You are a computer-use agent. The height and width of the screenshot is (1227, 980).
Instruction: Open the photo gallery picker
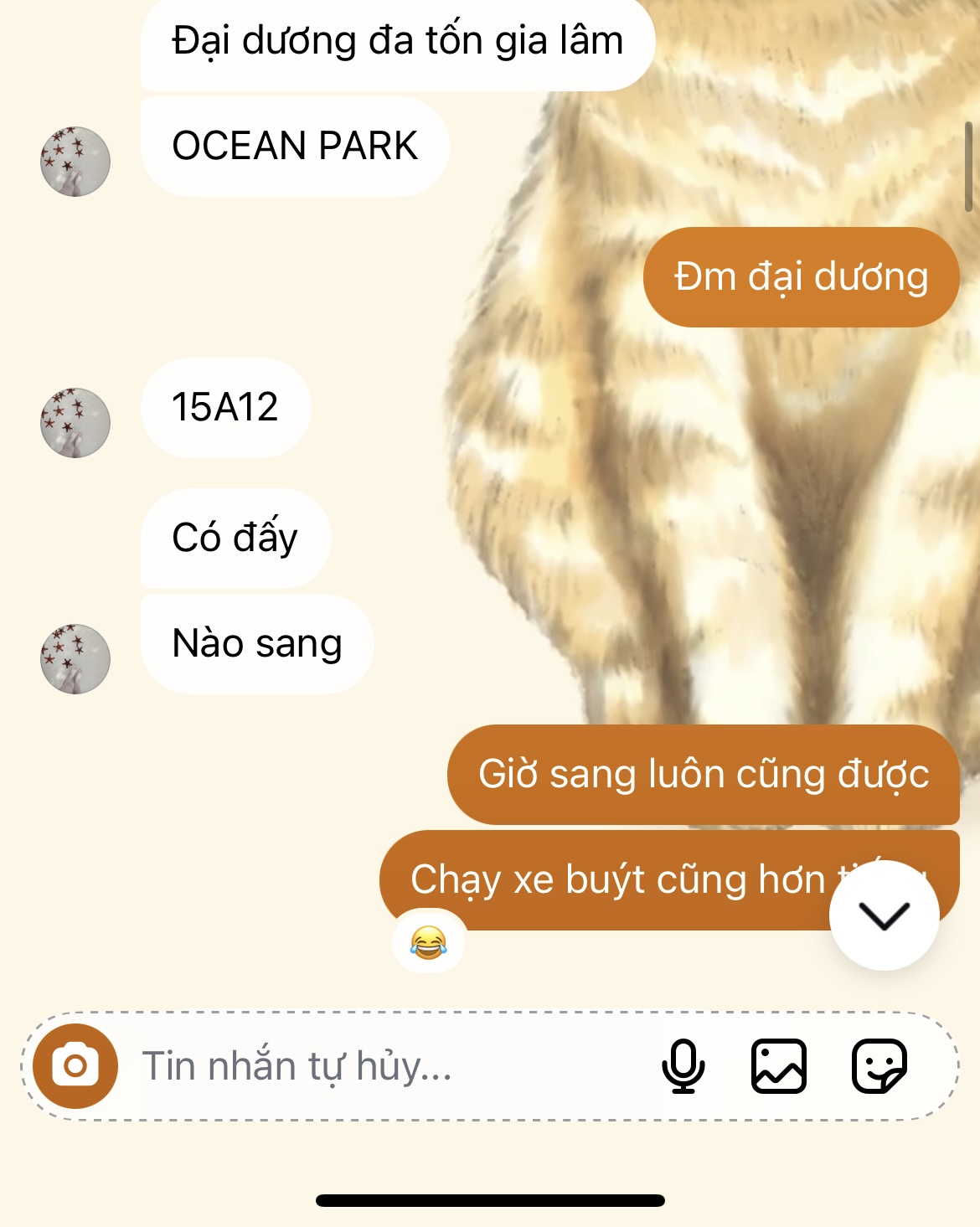pos(779,1066)
